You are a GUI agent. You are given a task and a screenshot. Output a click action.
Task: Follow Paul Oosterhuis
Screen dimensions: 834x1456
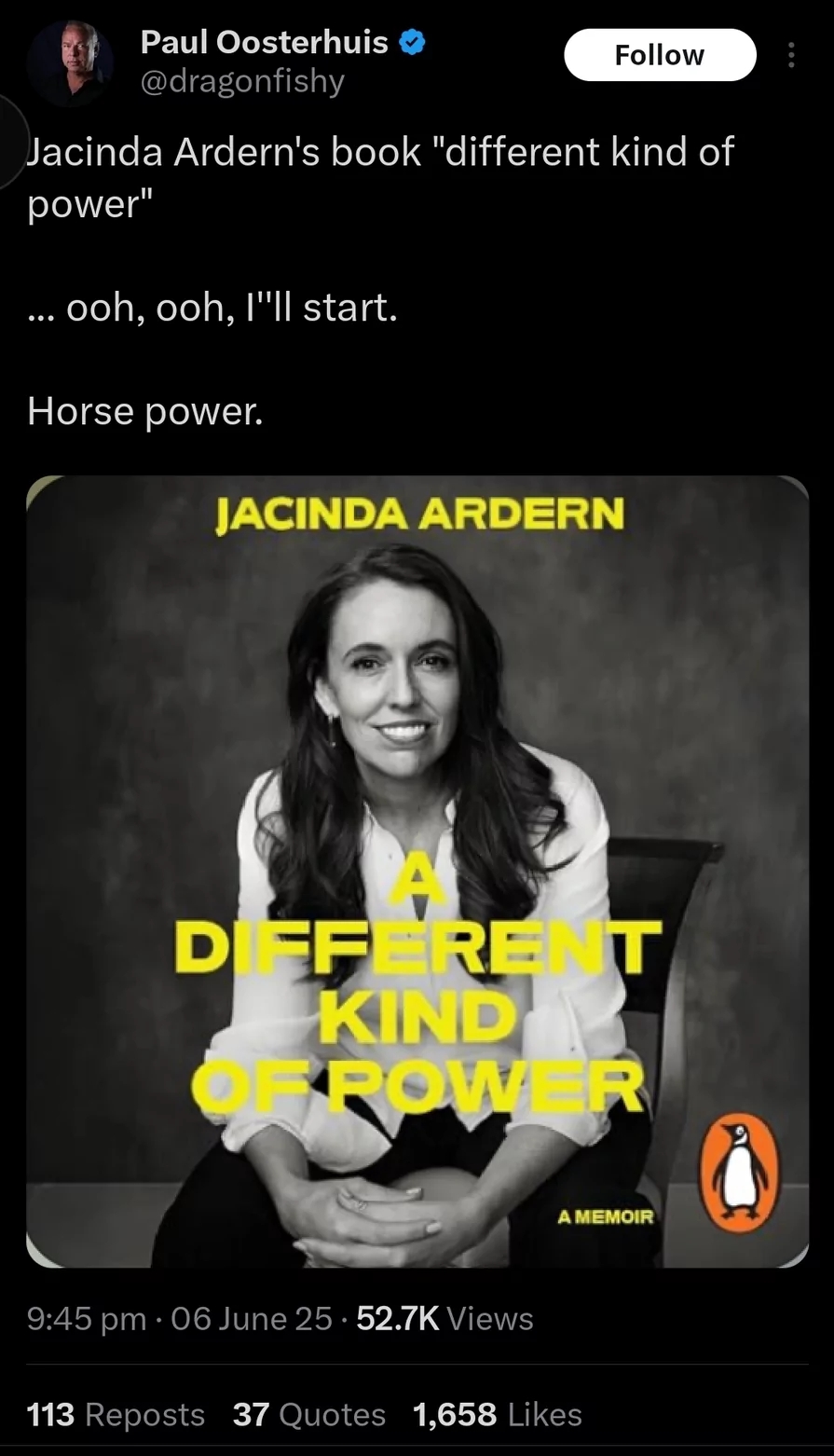click(x=660, y=55)
